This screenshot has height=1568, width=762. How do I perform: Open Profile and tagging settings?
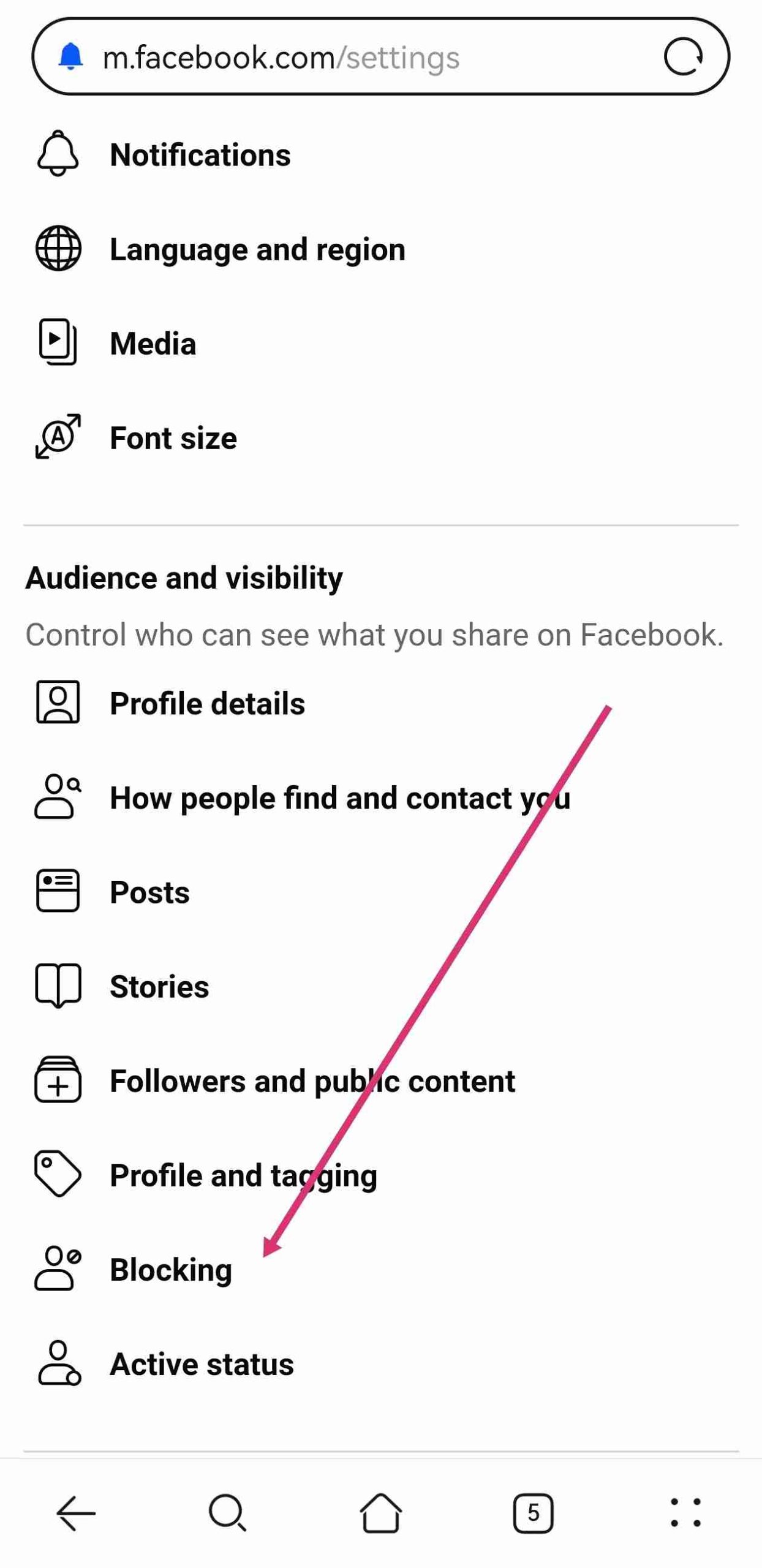click(381, 1174)
